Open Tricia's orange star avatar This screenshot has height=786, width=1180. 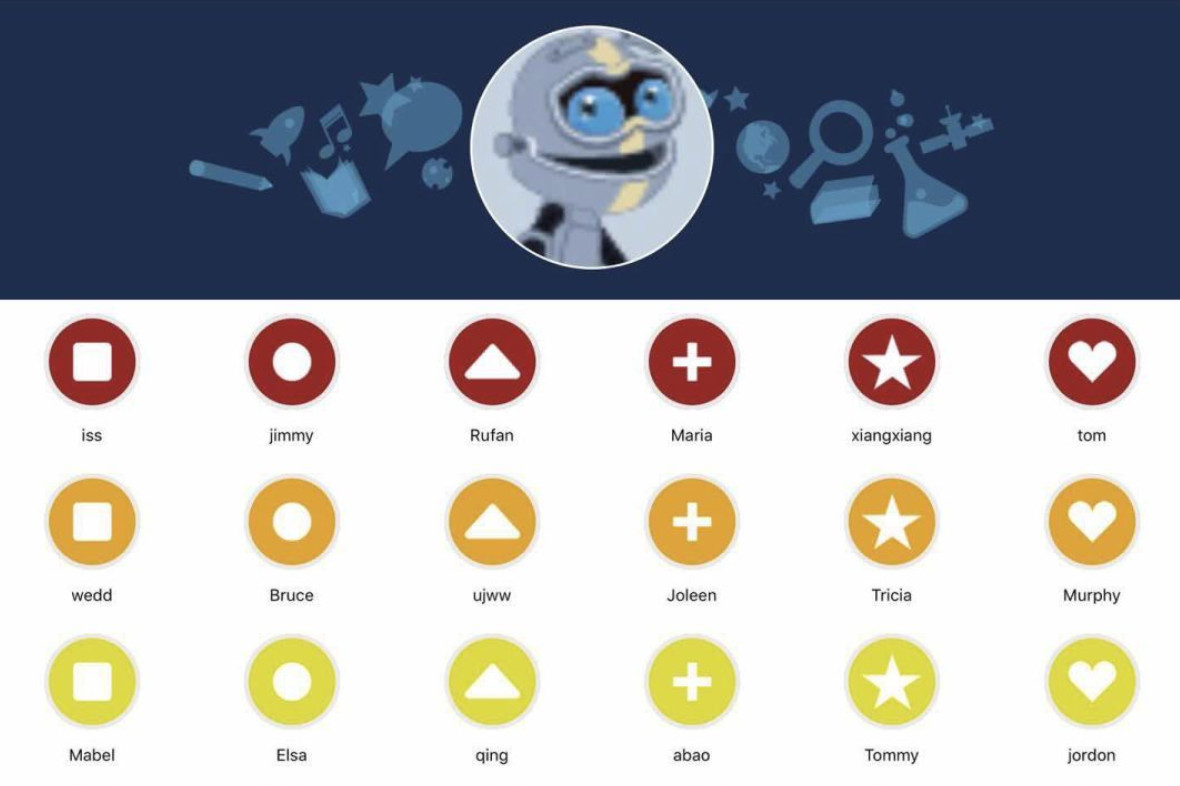pos(892,522)
